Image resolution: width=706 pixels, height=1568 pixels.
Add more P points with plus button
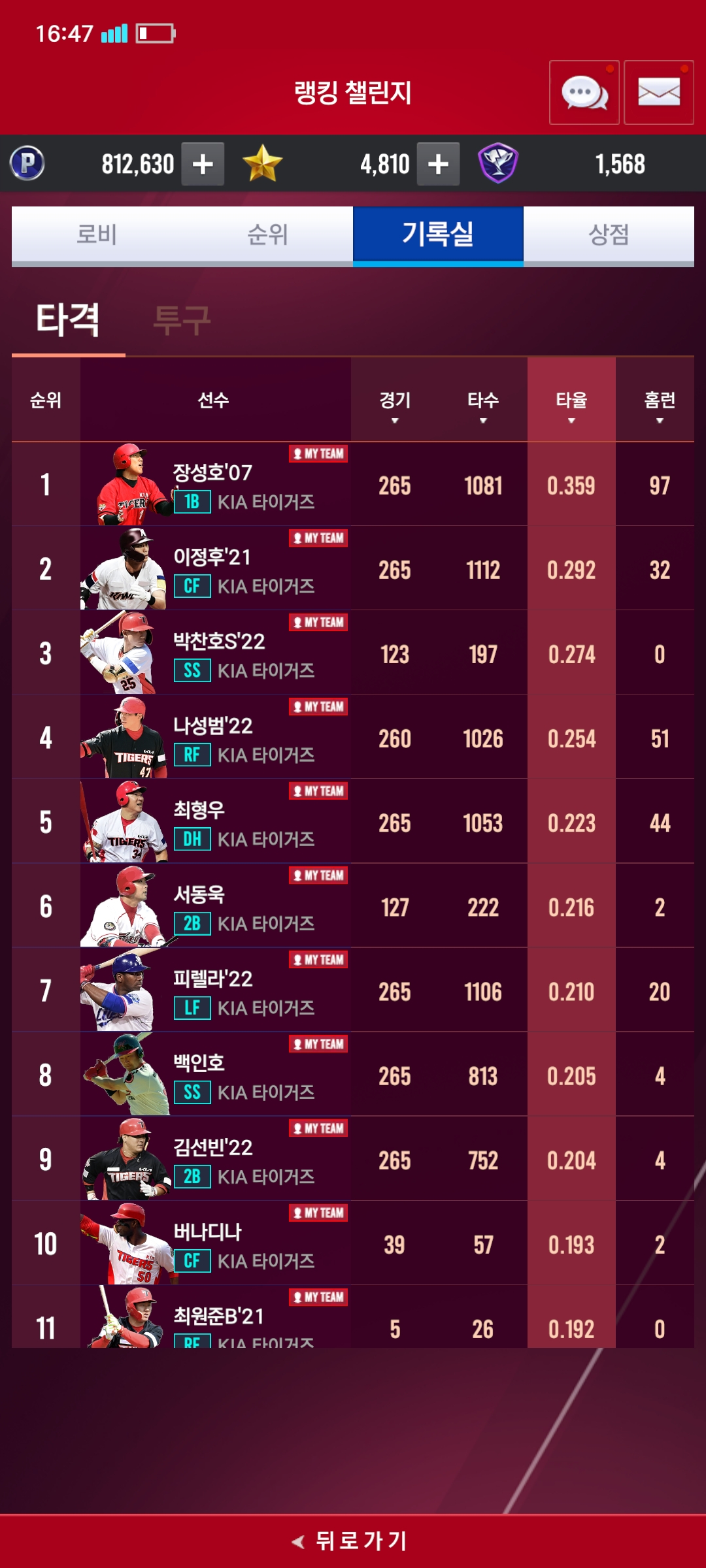(203, 164)
